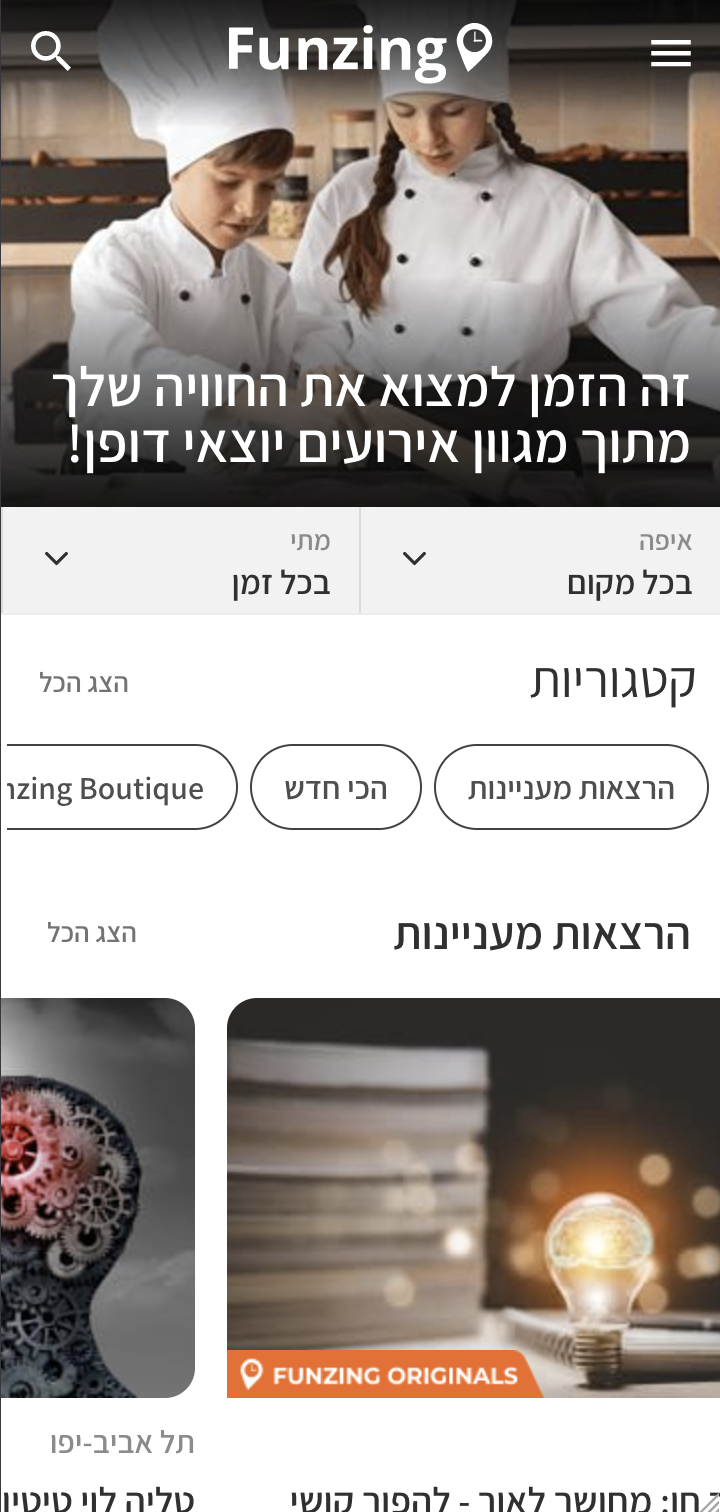Open the hamburger menu
Image resolution: width=720 pixels, height=1512 pixels.
670,53
